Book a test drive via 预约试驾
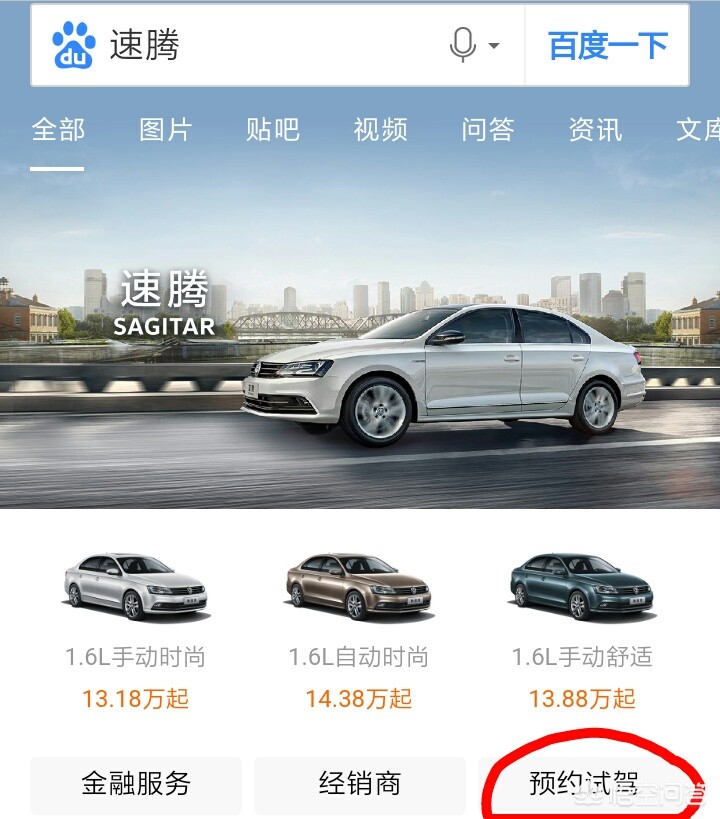The image size is (720, 819). (x=582, y=783)
